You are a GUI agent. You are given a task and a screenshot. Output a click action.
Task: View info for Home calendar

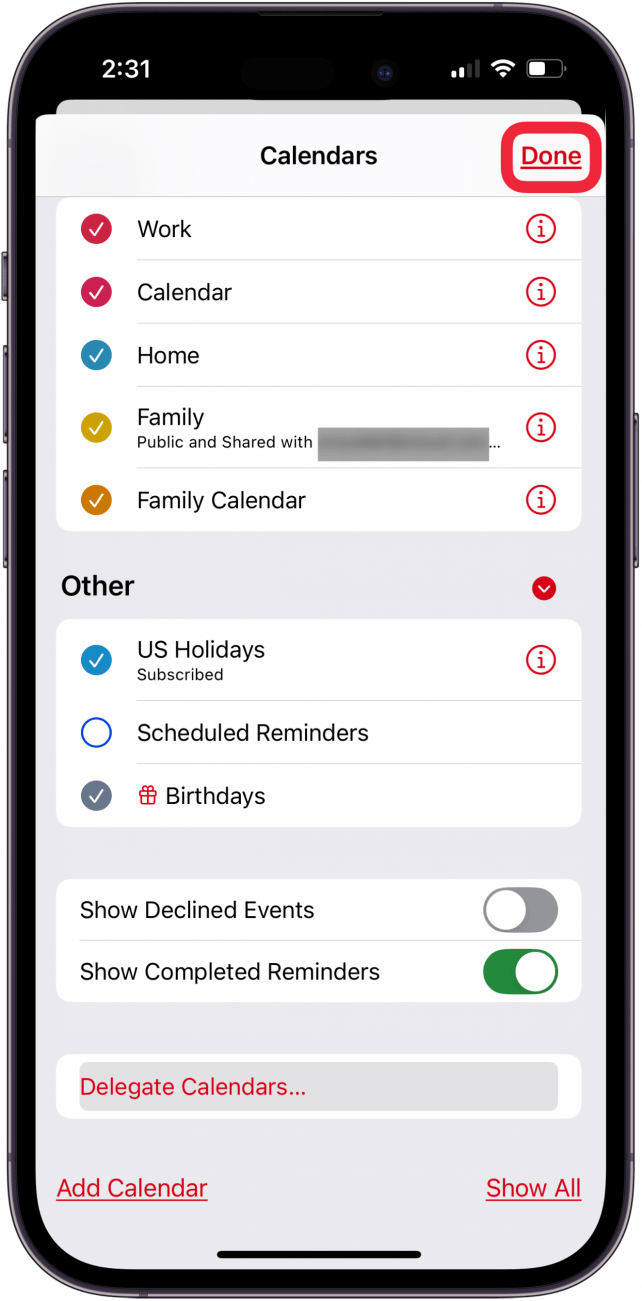pos(540,355)
